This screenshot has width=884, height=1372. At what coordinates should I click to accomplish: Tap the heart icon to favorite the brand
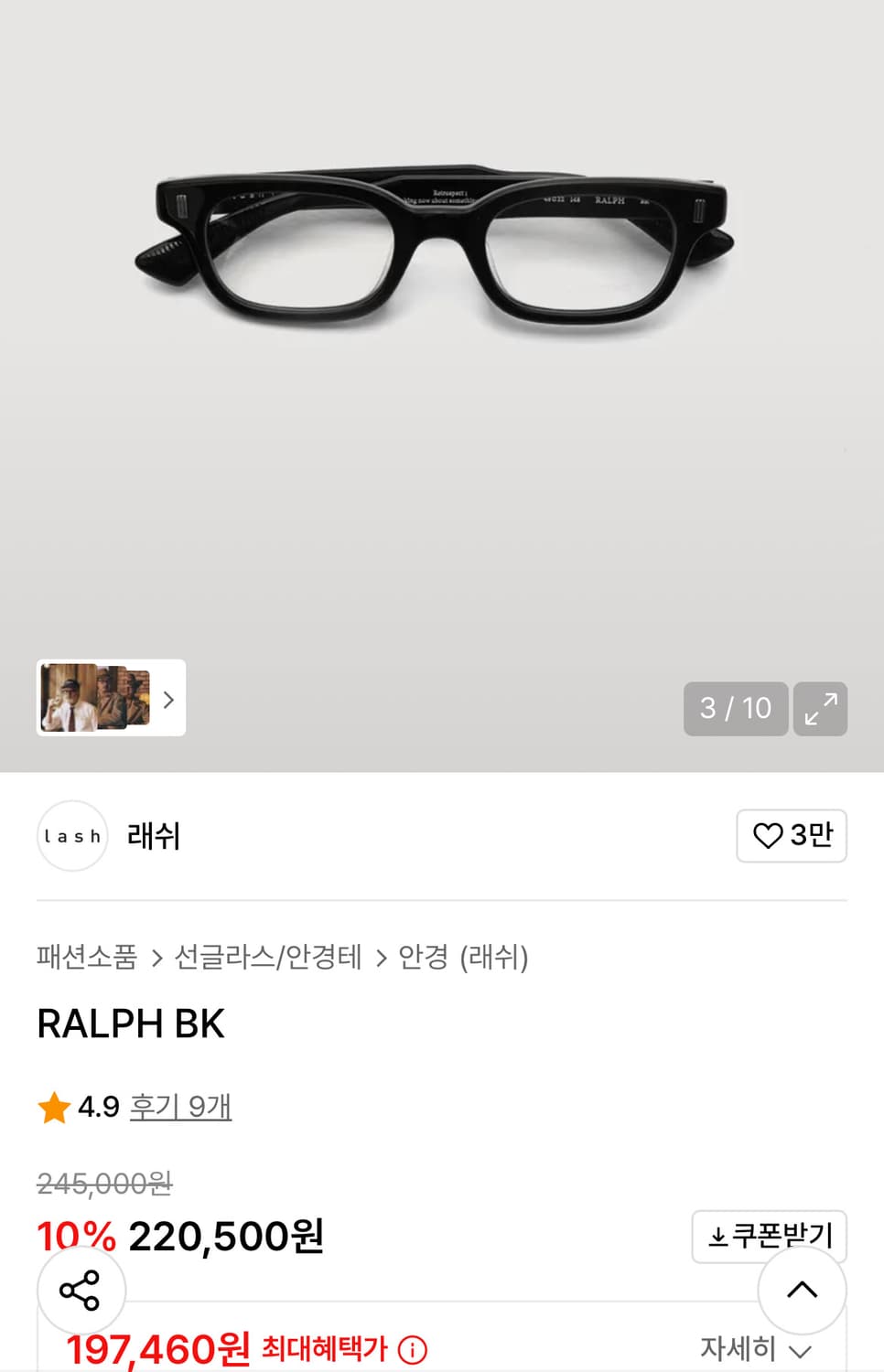[x=769, y=835]
